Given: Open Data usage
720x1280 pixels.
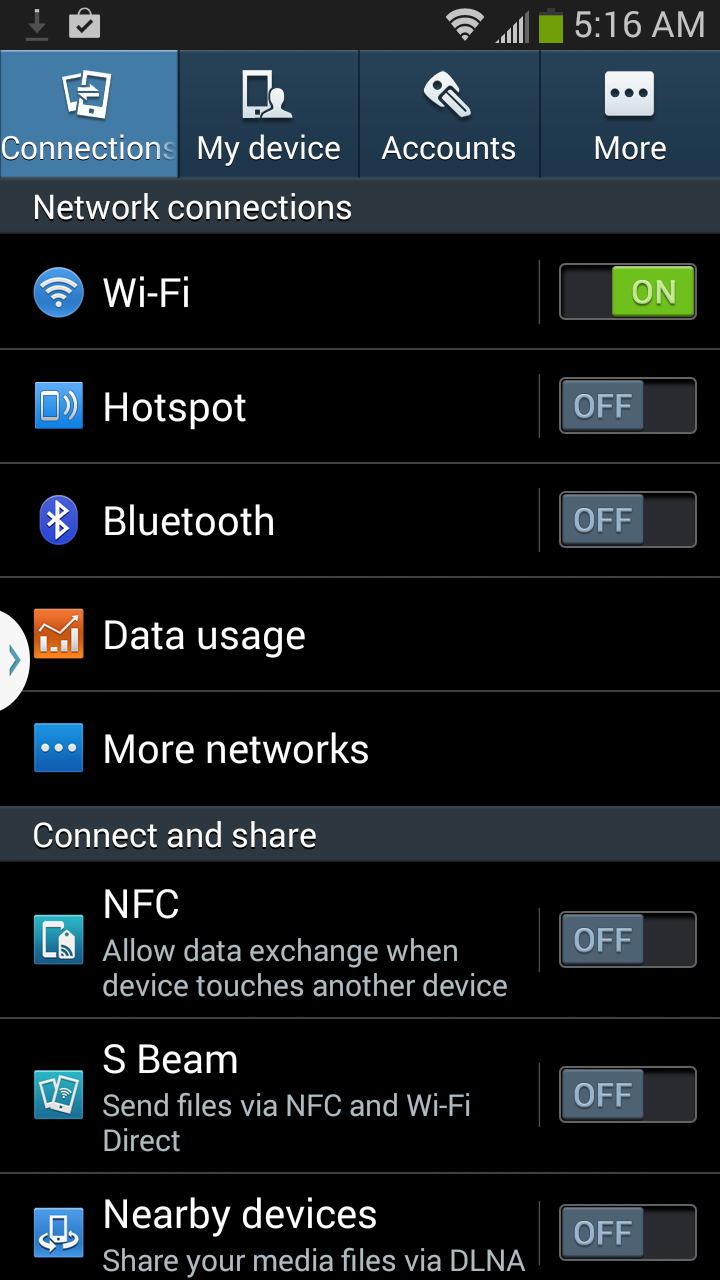Looking at the screenshot, I should click(x=360, y=635).
